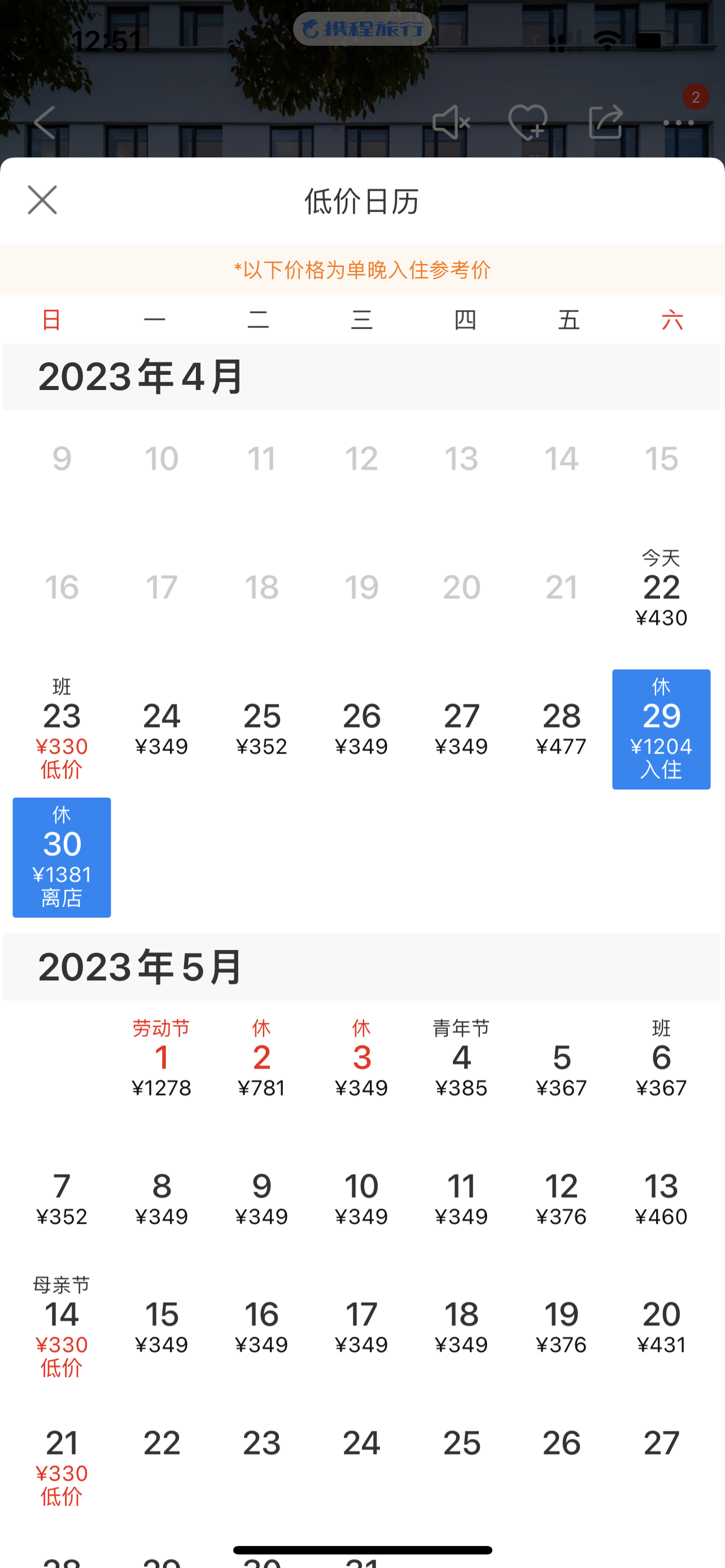Pick April 24 at ¥349
The width and height of the screenshot is (725, 1568).
[x=161, y=729]
